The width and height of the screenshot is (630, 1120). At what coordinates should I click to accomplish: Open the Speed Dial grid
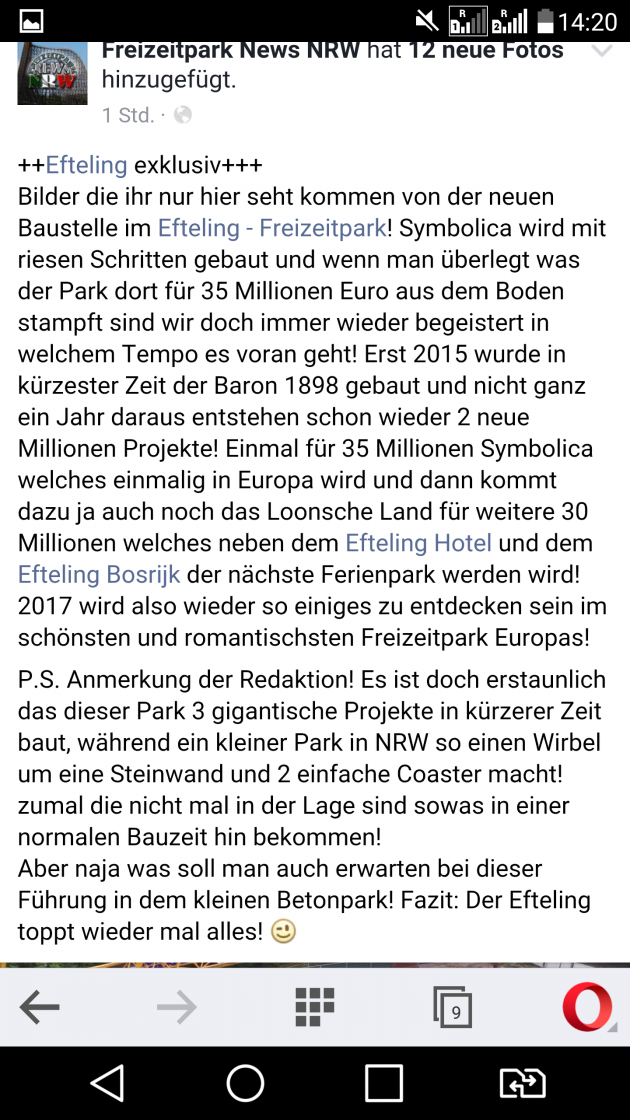315,1007
